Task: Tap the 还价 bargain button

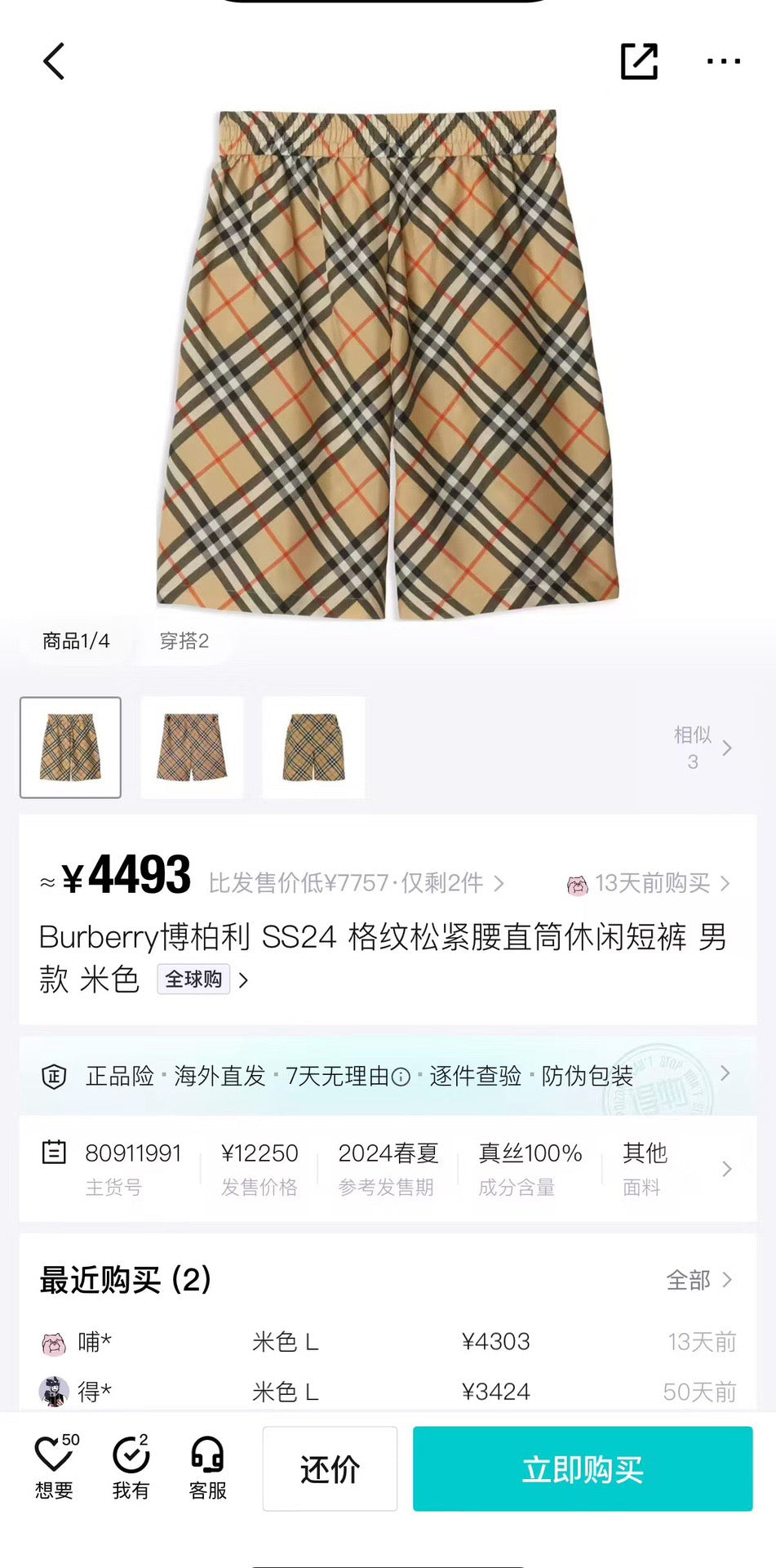Action: 330,1468
